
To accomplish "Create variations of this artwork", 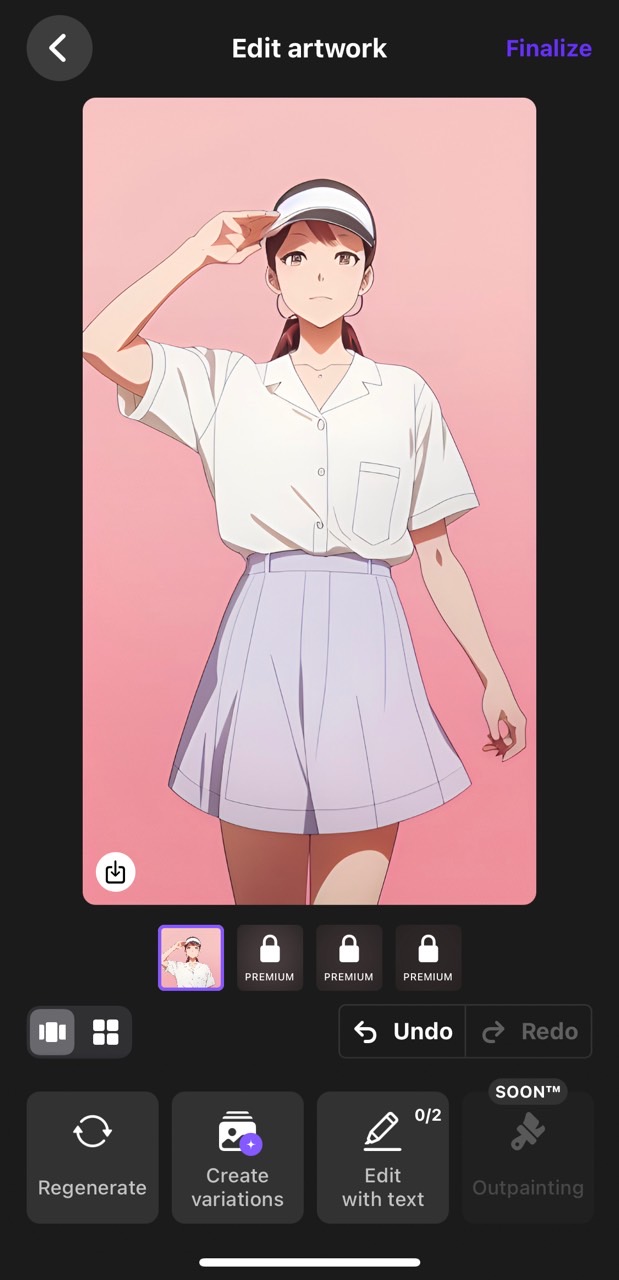I will [x=237, y=1157].
